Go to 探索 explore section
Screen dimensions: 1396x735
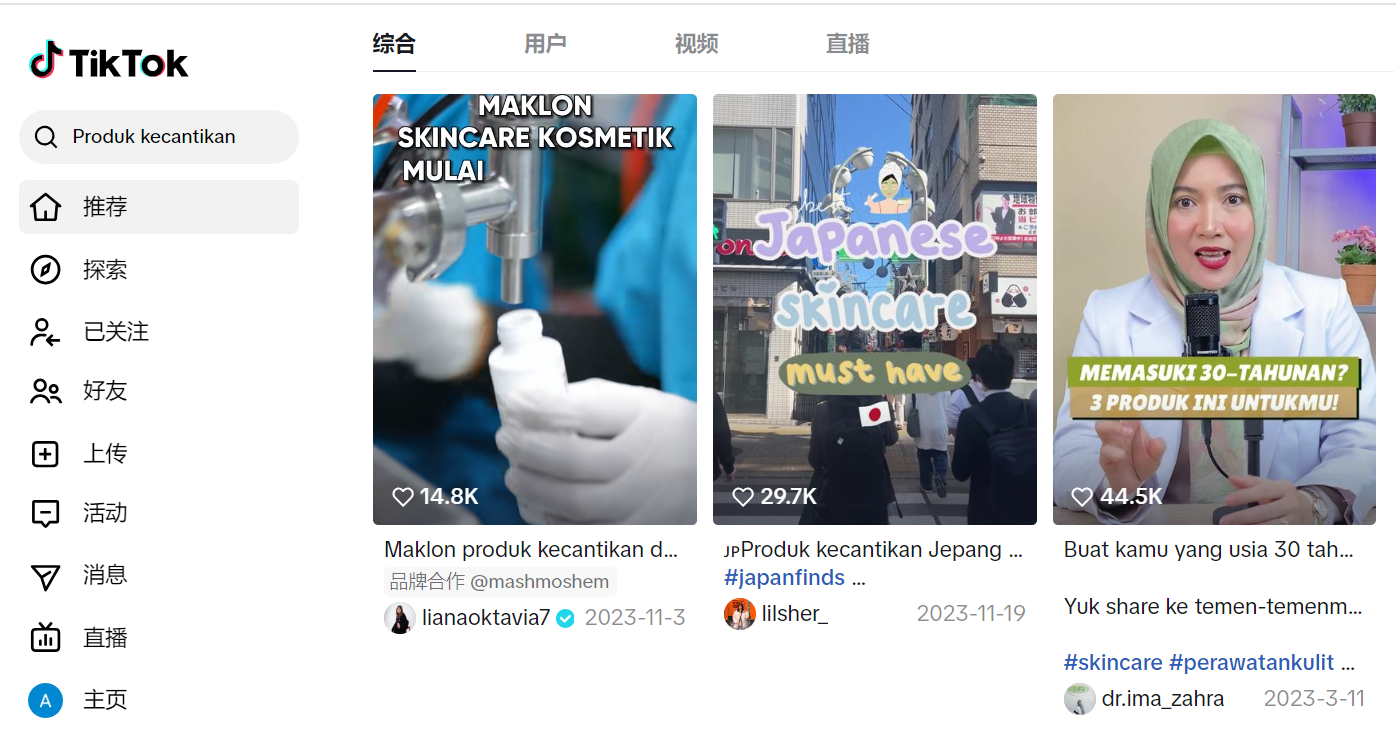click(x=104, y=270)
